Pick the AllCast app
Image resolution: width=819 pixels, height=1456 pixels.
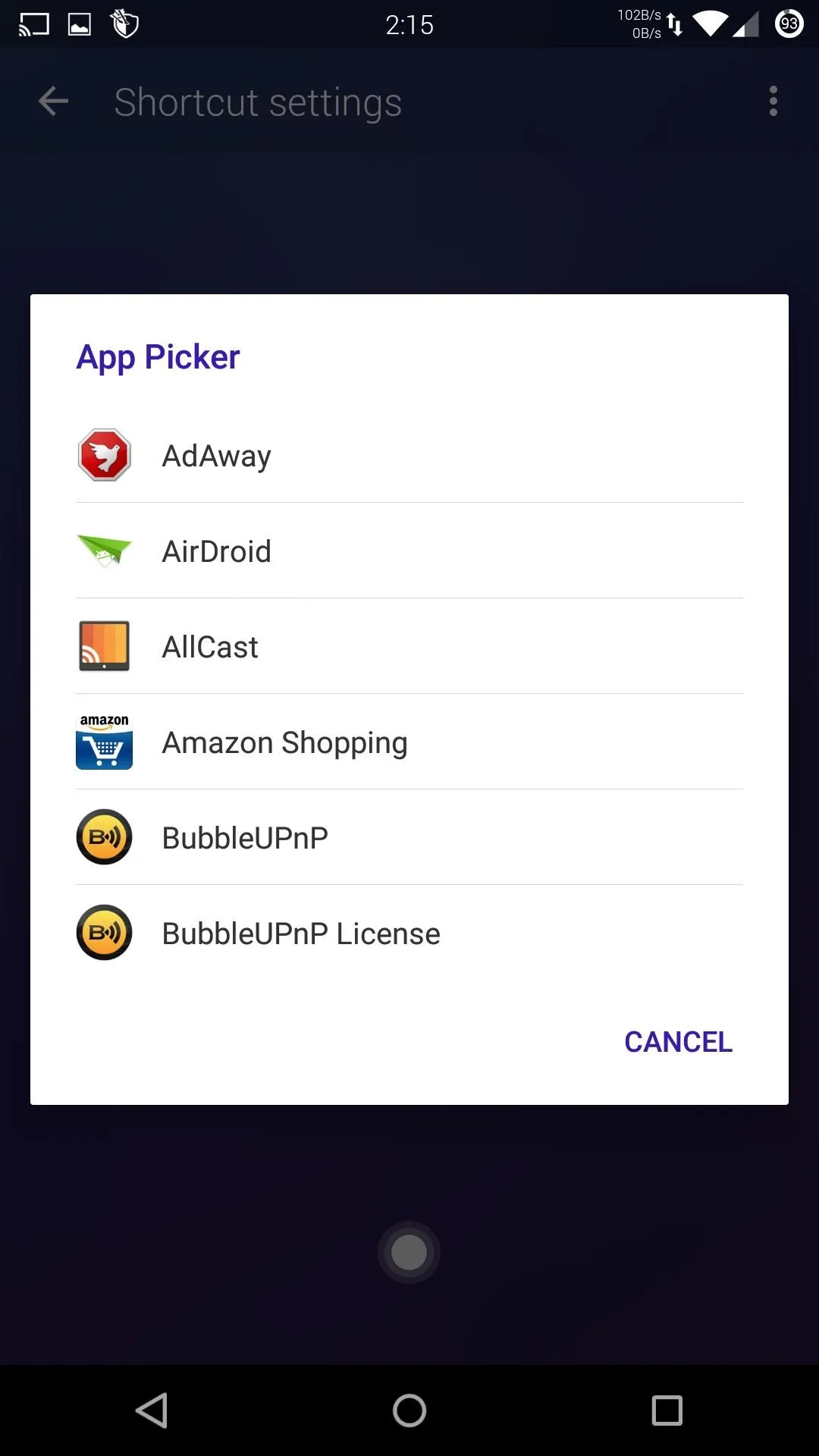point(409,646)
